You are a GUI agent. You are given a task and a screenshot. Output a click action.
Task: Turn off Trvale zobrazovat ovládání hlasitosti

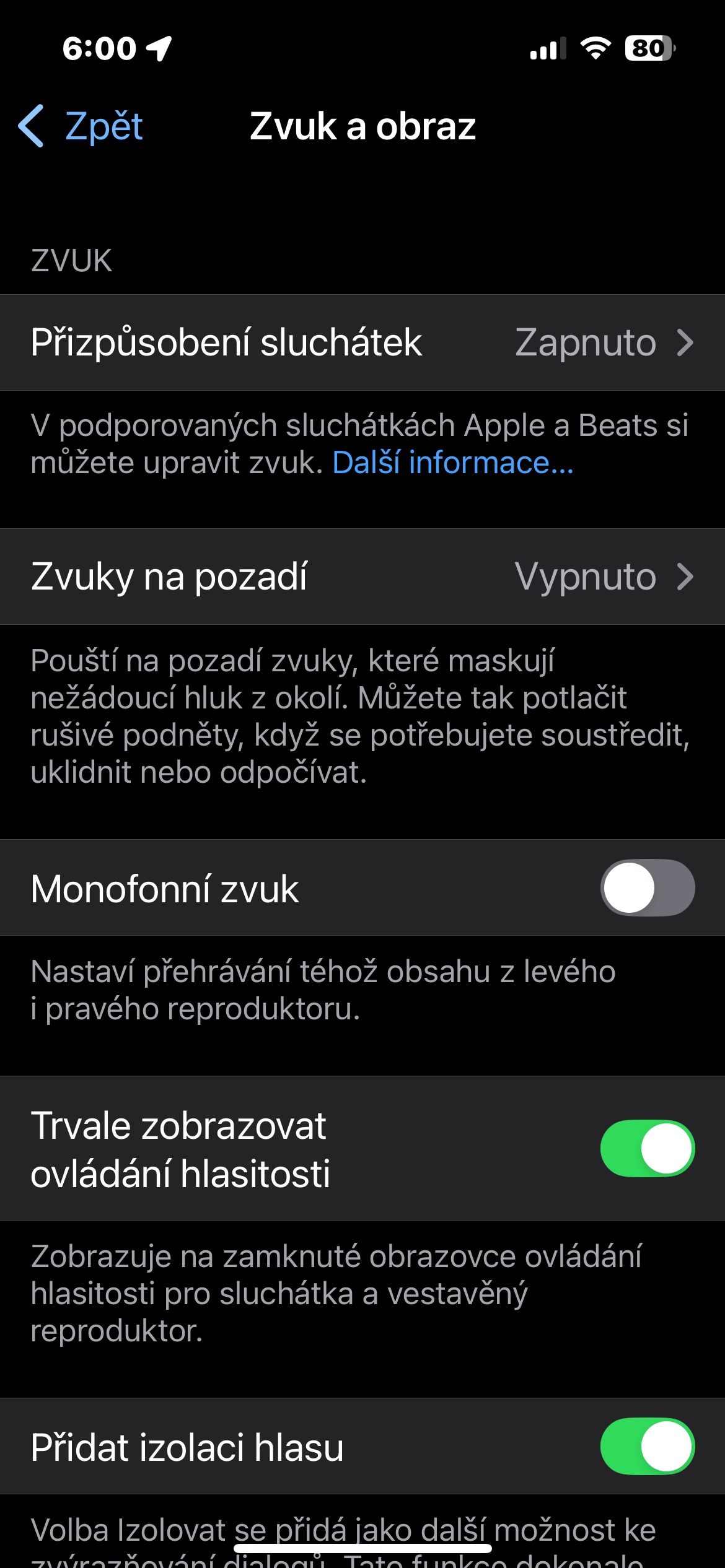647,1148
